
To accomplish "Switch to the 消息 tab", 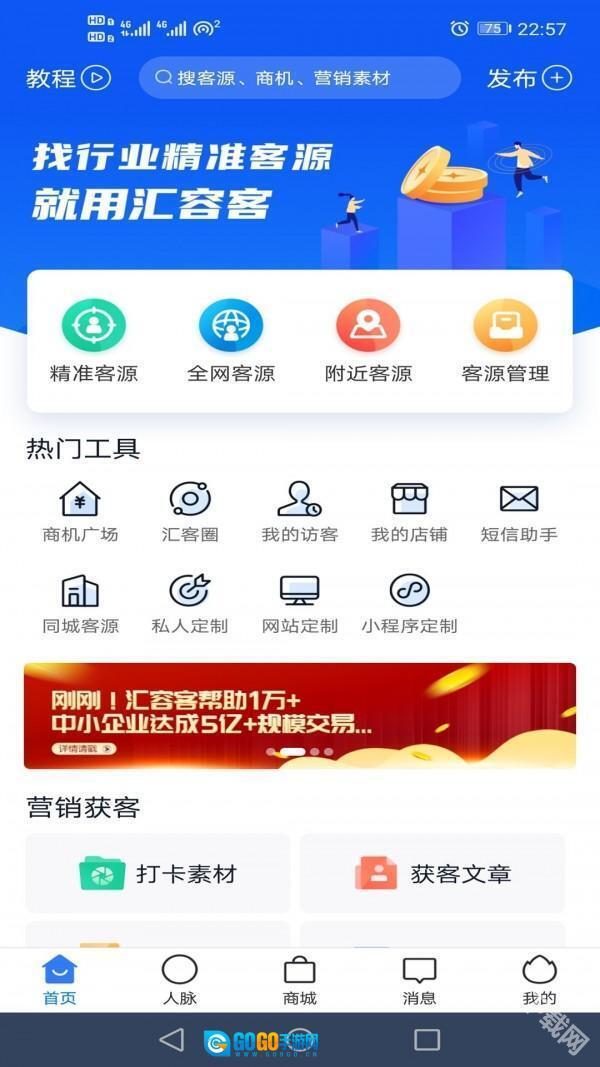I will 419,980.
